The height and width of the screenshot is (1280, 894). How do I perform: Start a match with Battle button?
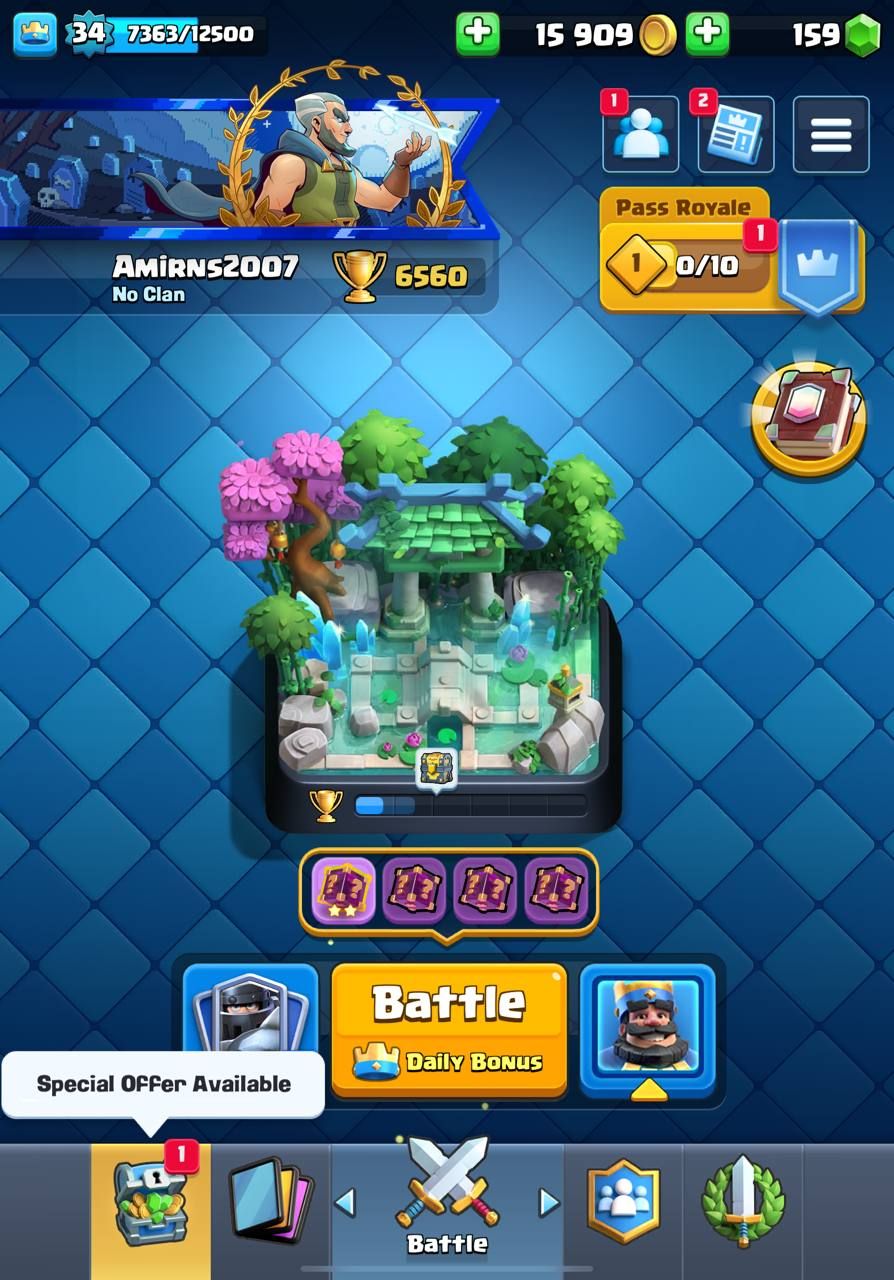pos(448,1030)
